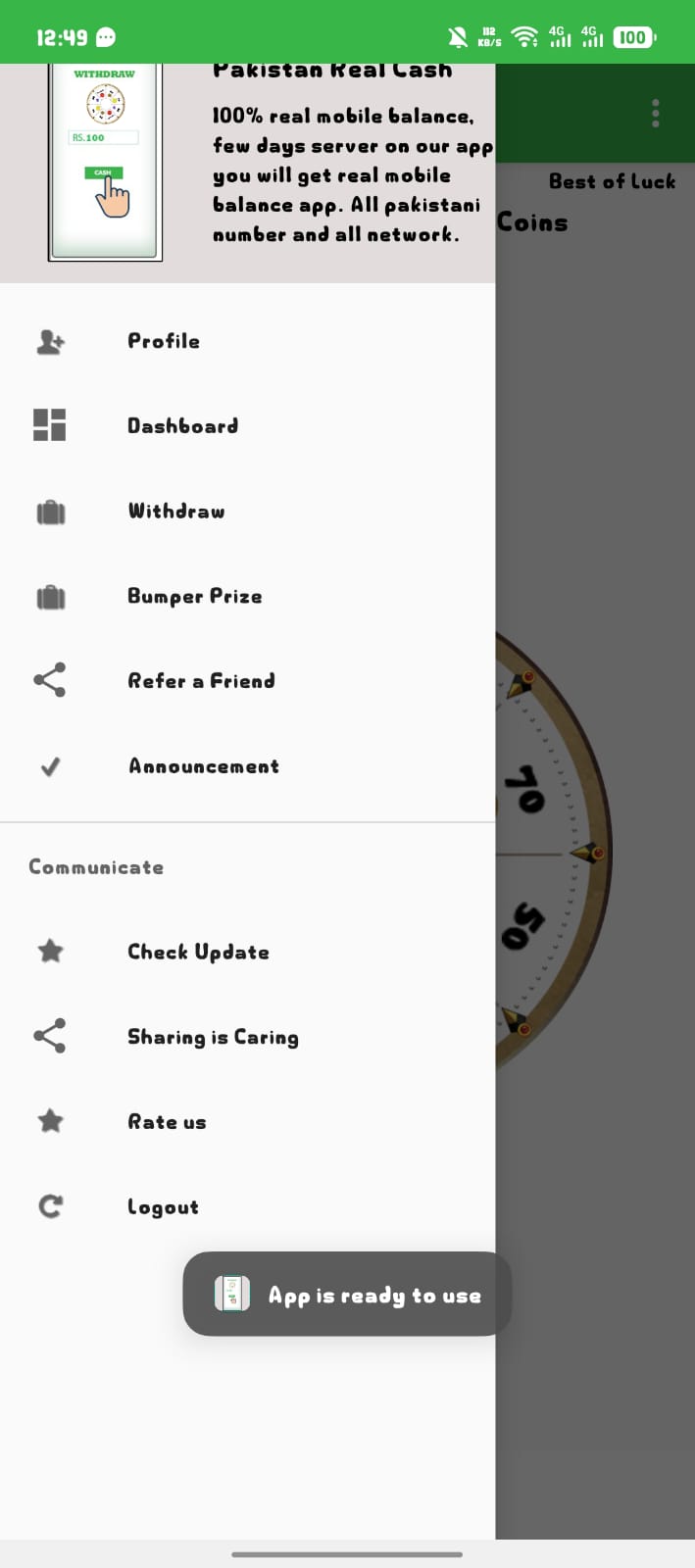Open the Withdraw section
The width and height of the screenshot is (695, 1568).
[x=176, y=511]
